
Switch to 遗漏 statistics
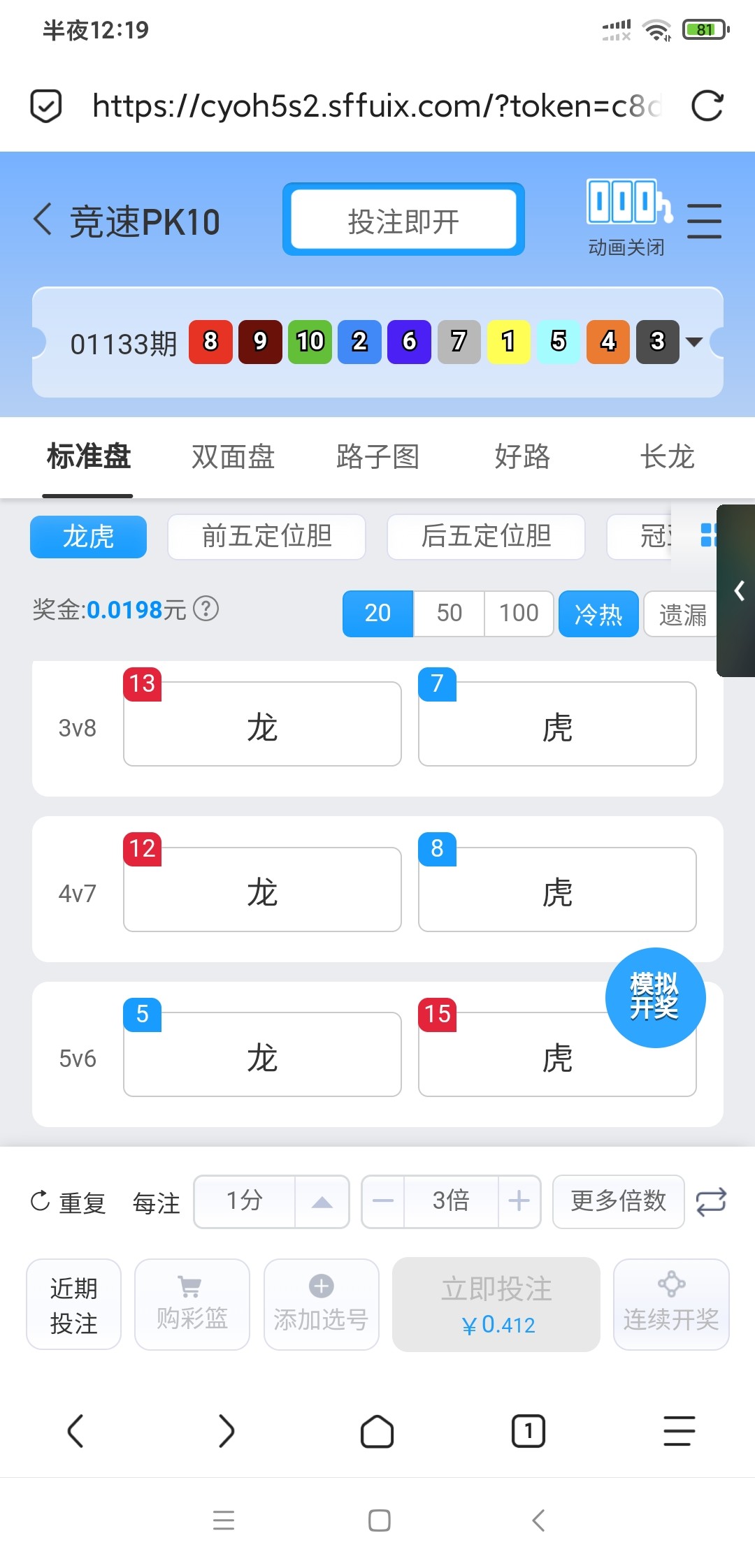[x=682, y=615]
